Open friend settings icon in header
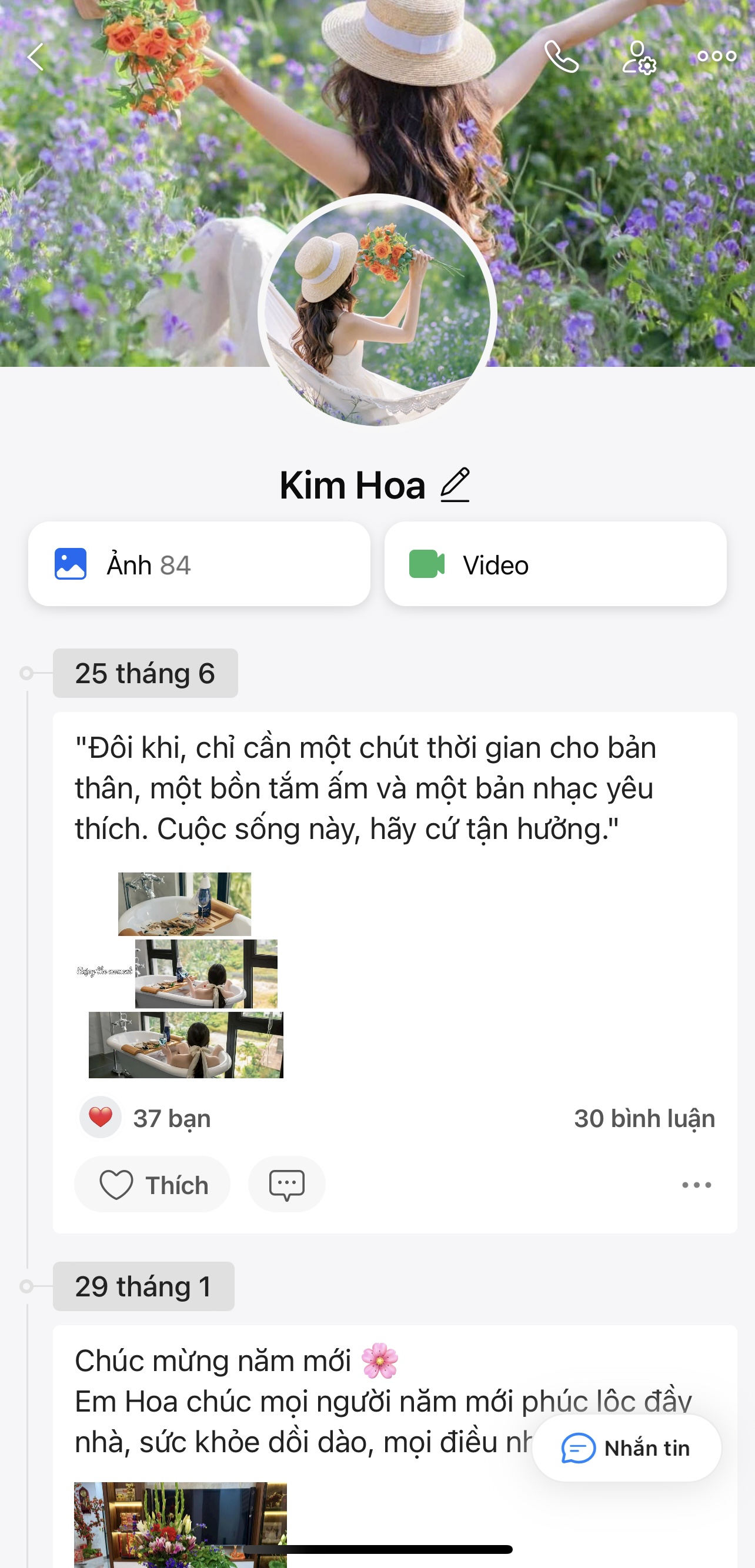Image resolution: width=755 pixels, height=1568 pixels. (x=639, y=57)
